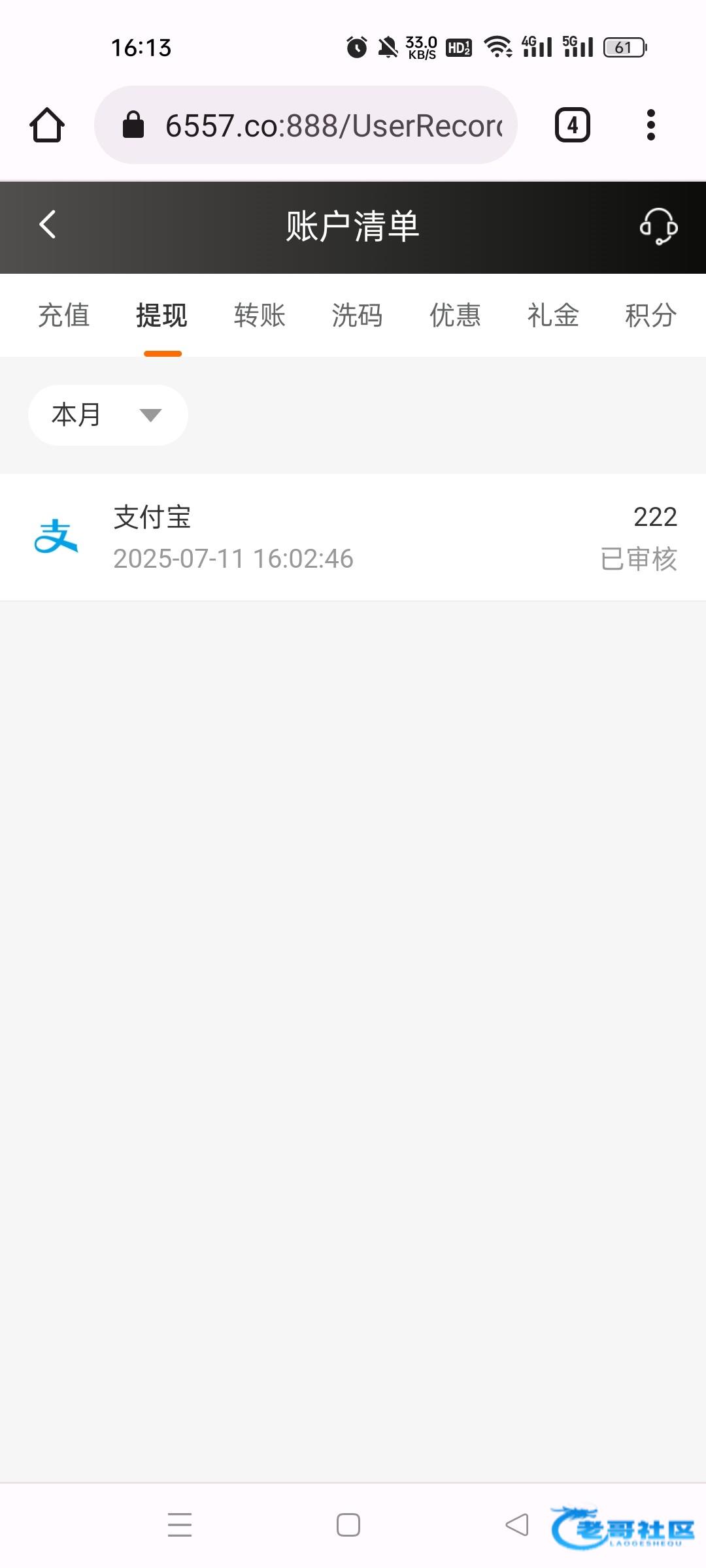Open the browser overflow menu
The width and height of the screenshot is (706, 1568).
(650, 125)
